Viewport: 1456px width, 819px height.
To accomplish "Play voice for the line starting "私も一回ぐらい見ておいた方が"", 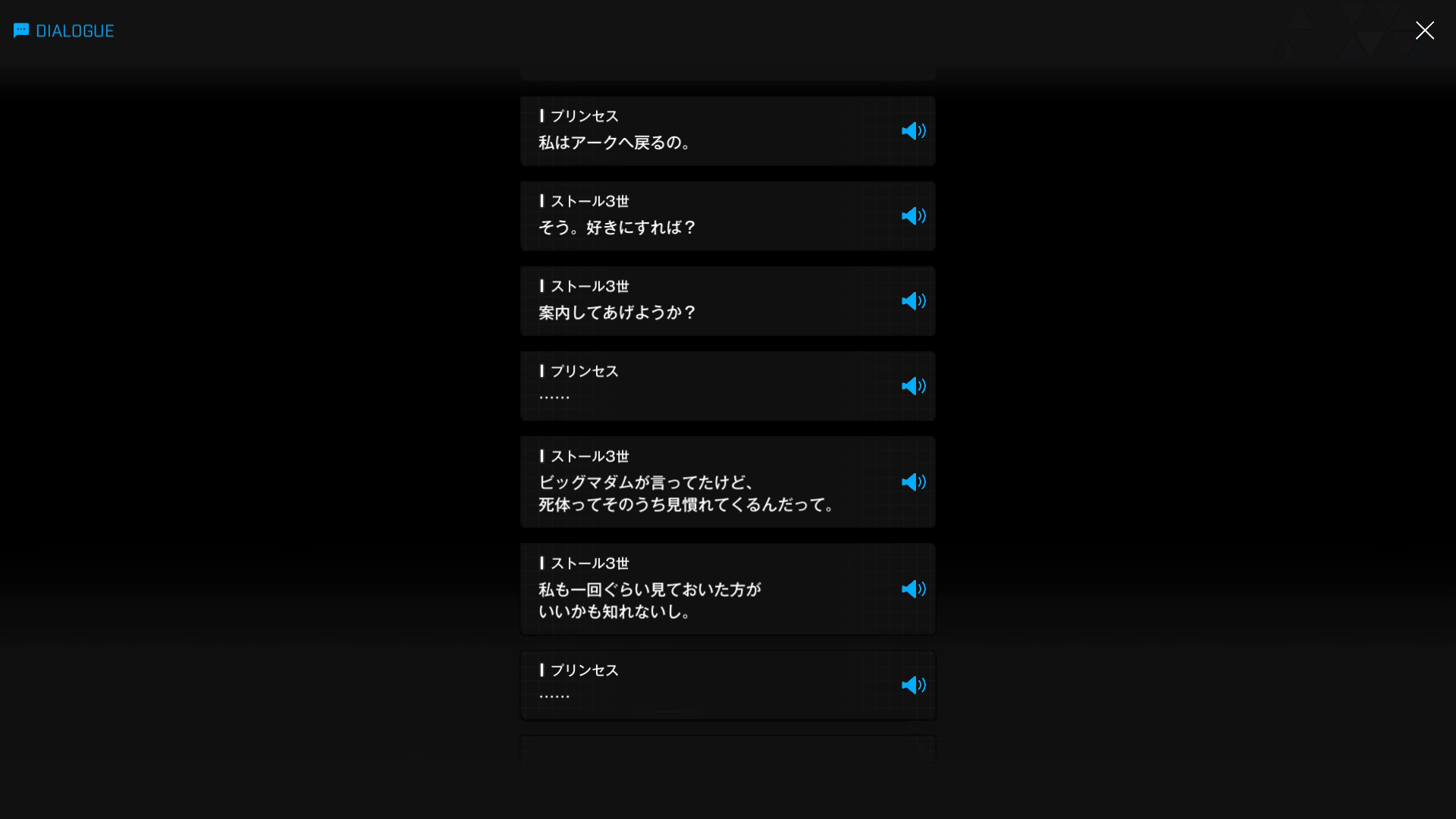I will [913, 589].
